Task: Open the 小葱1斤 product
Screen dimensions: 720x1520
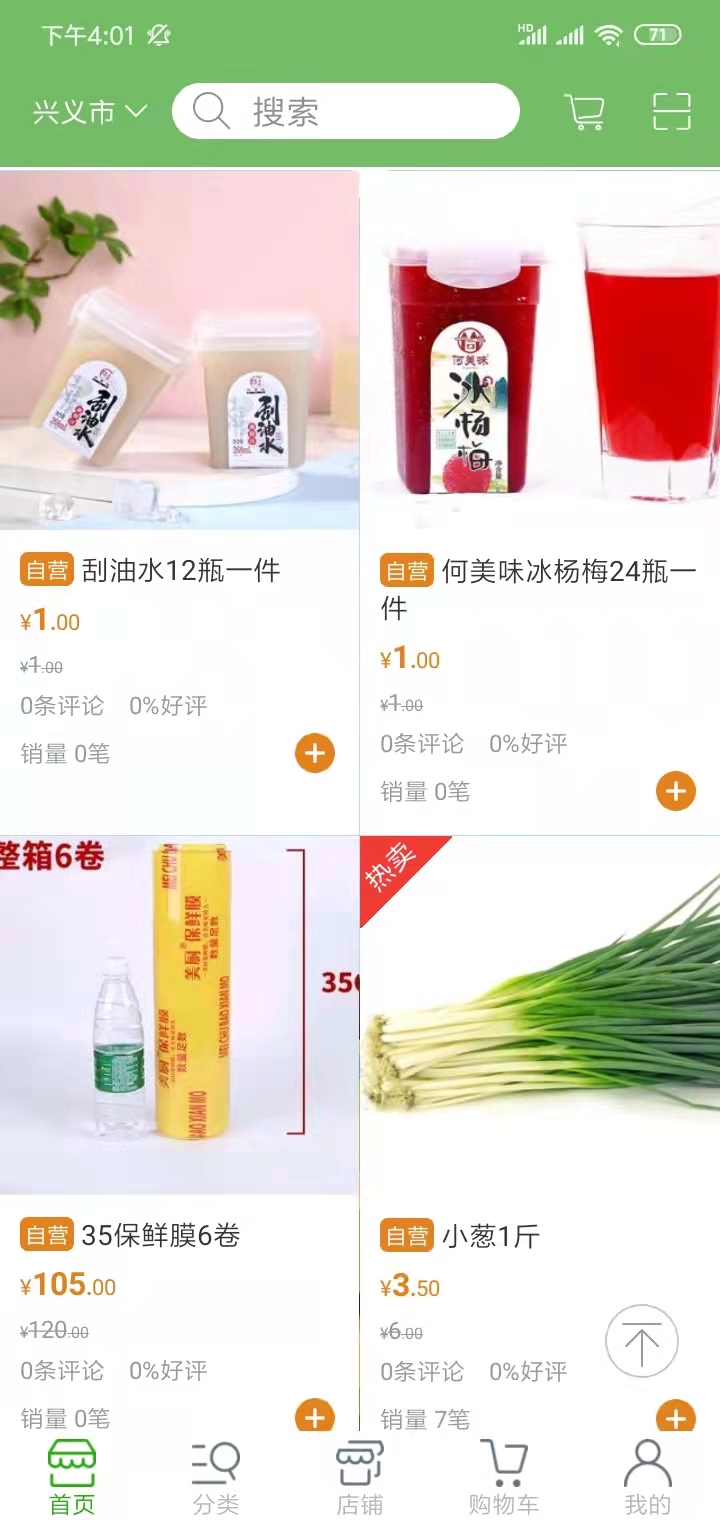Action: click(540, 1015)
